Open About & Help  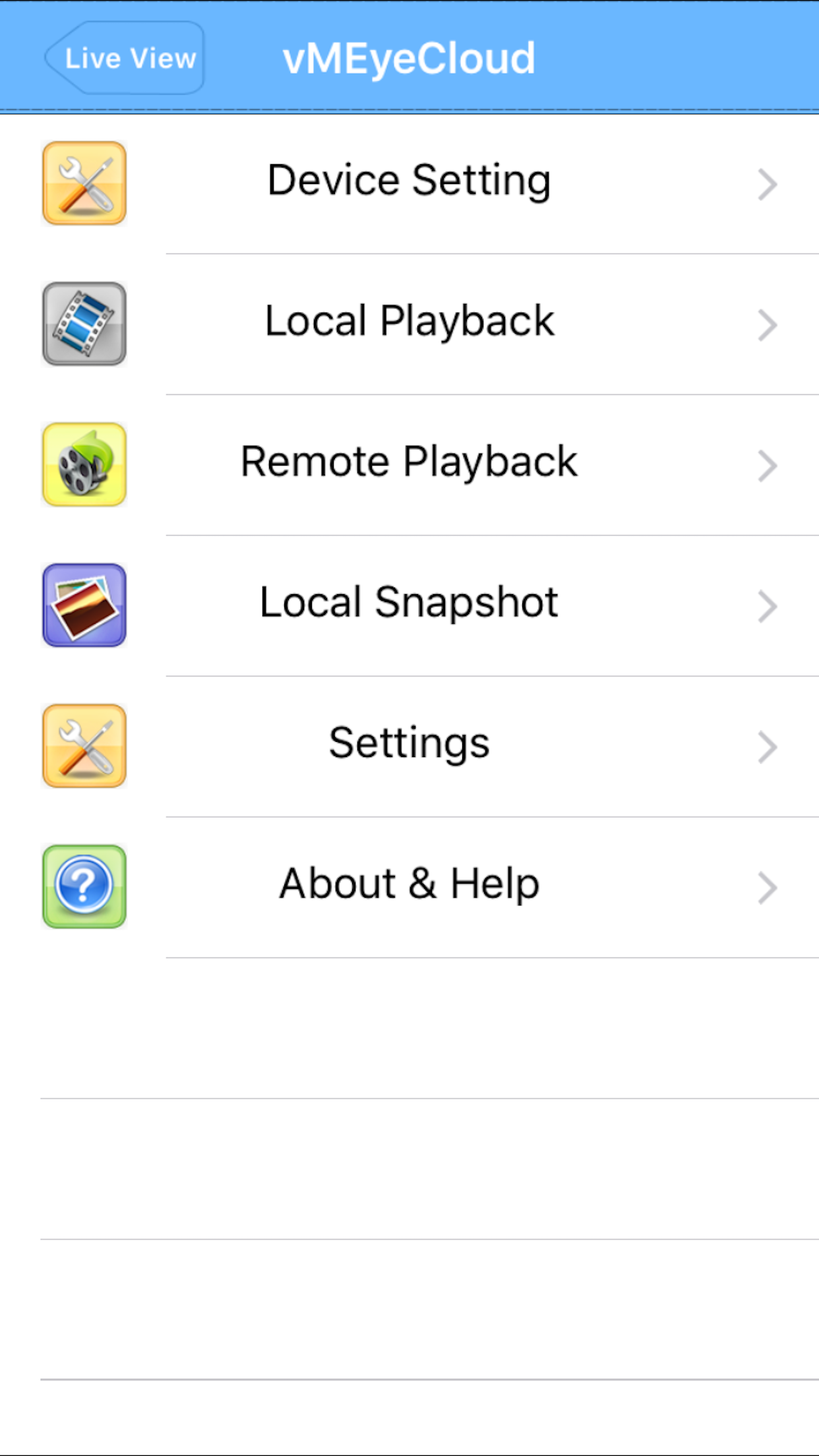click(x=409, y=885)
